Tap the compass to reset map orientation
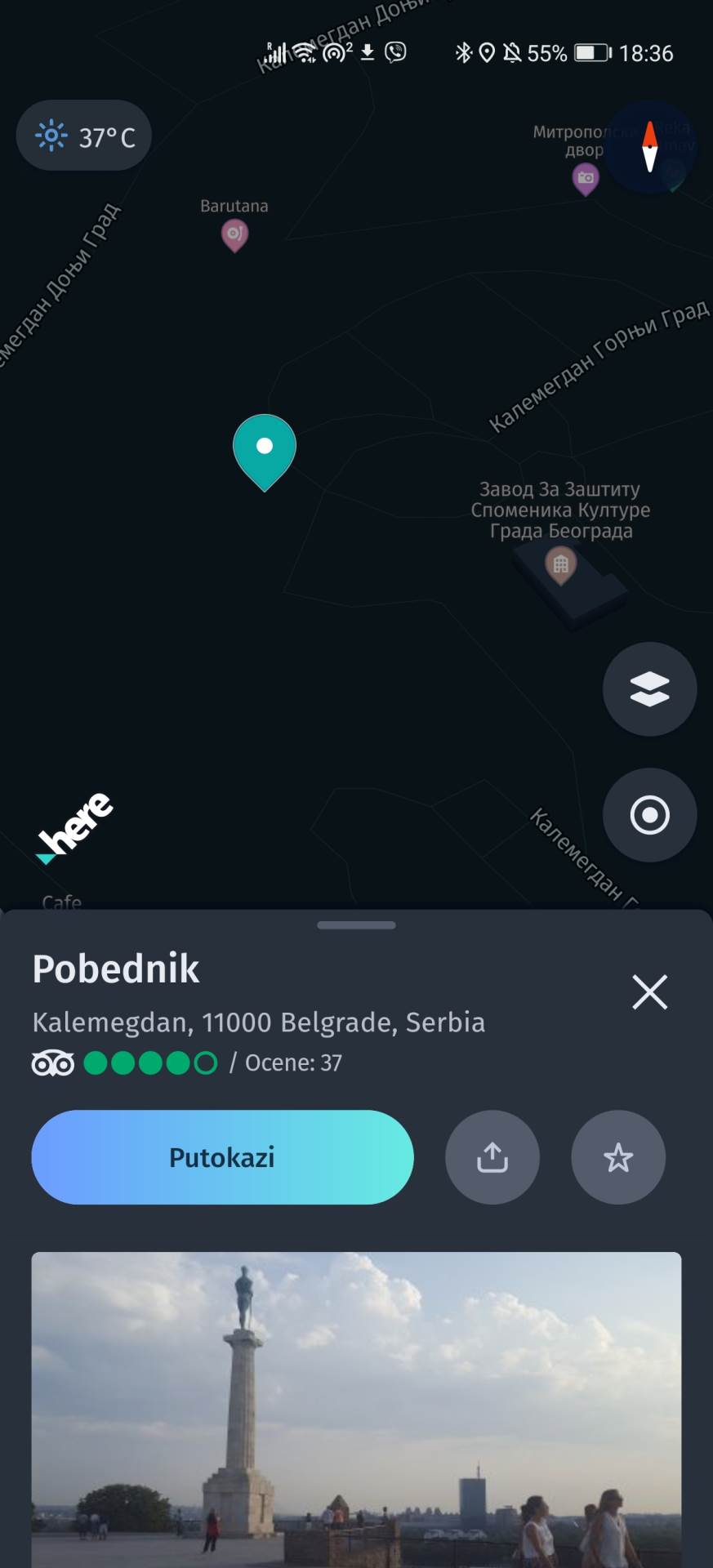 [x=649, y=149]
